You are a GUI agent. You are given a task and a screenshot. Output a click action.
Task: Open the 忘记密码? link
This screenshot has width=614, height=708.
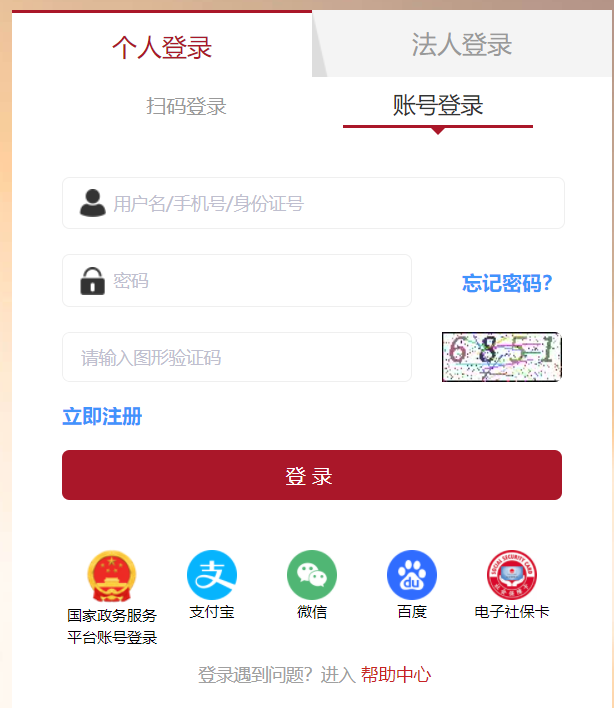[x=507, y=283]
